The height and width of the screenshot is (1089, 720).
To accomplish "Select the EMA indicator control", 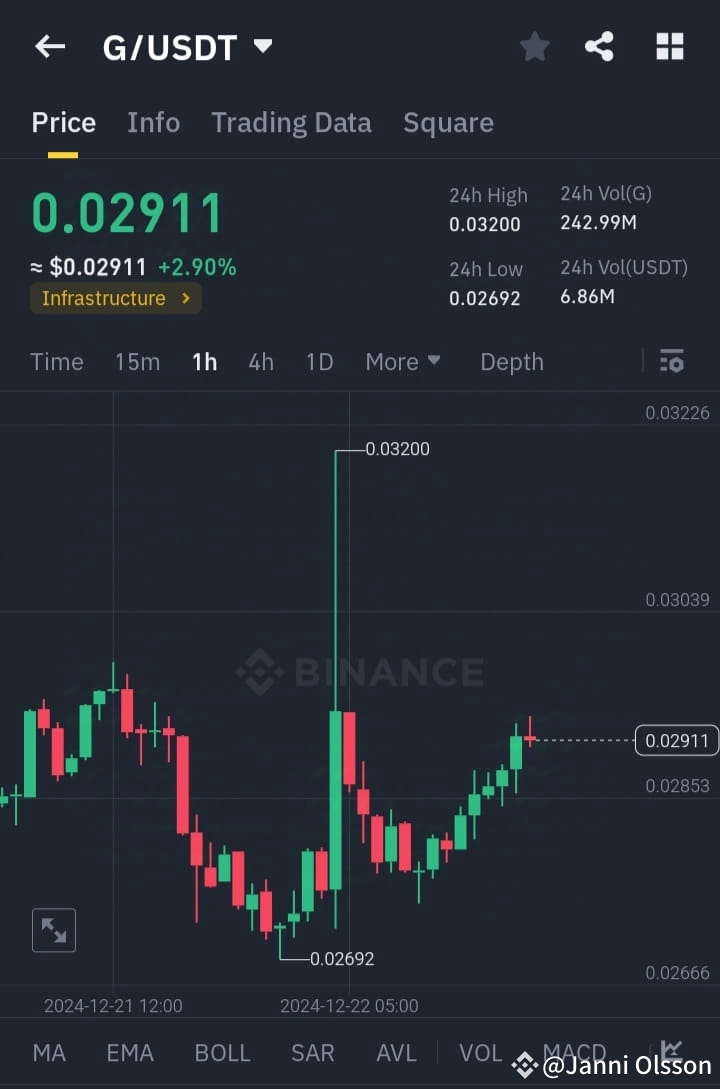I will pos(129,1052).
